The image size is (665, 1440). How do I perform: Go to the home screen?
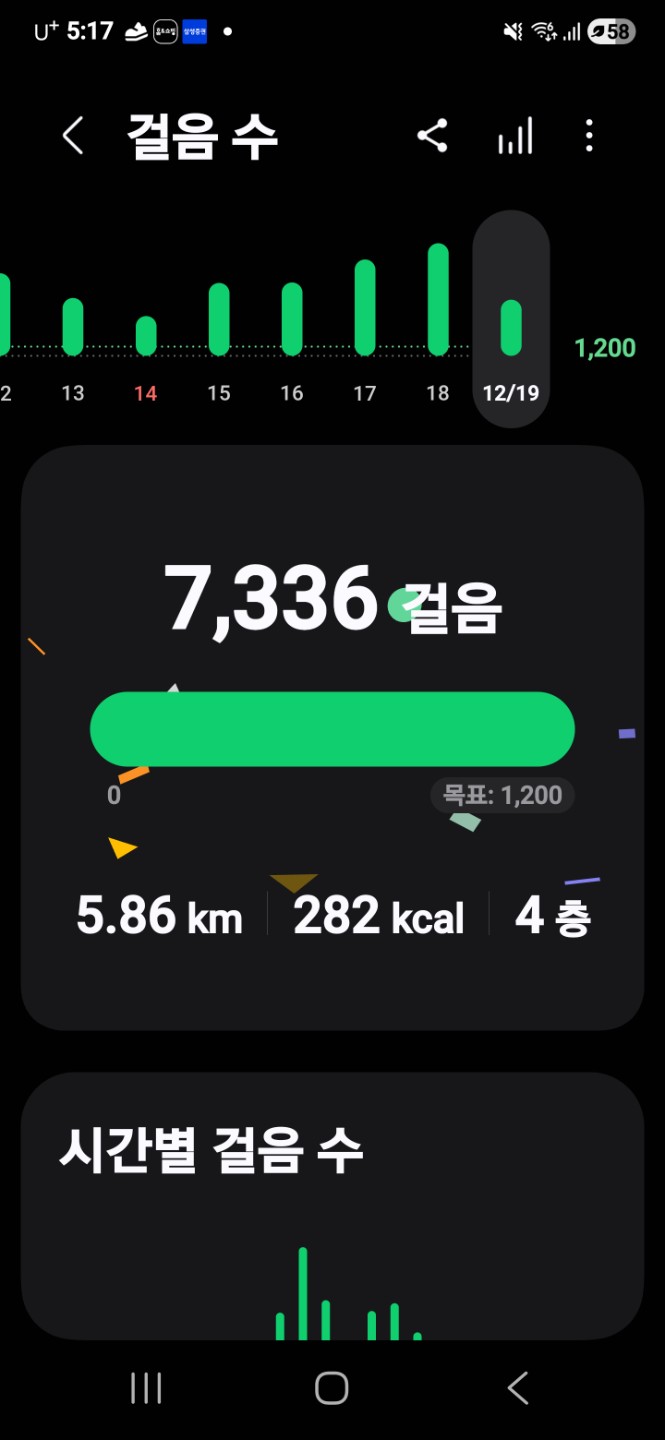tap(332, 1388)
